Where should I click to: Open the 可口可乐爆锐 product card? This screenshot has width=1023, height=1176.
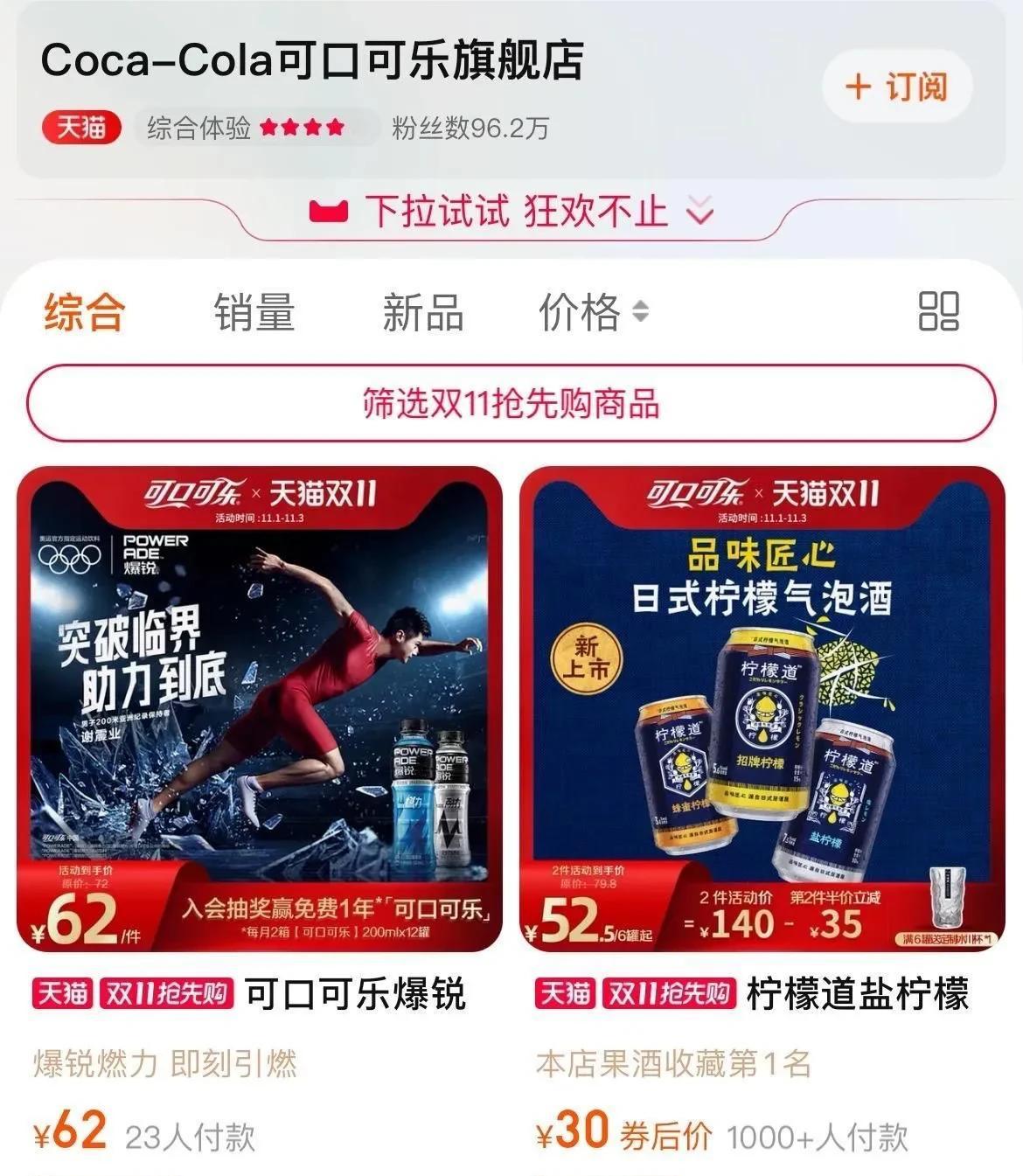tap(260, 708)
